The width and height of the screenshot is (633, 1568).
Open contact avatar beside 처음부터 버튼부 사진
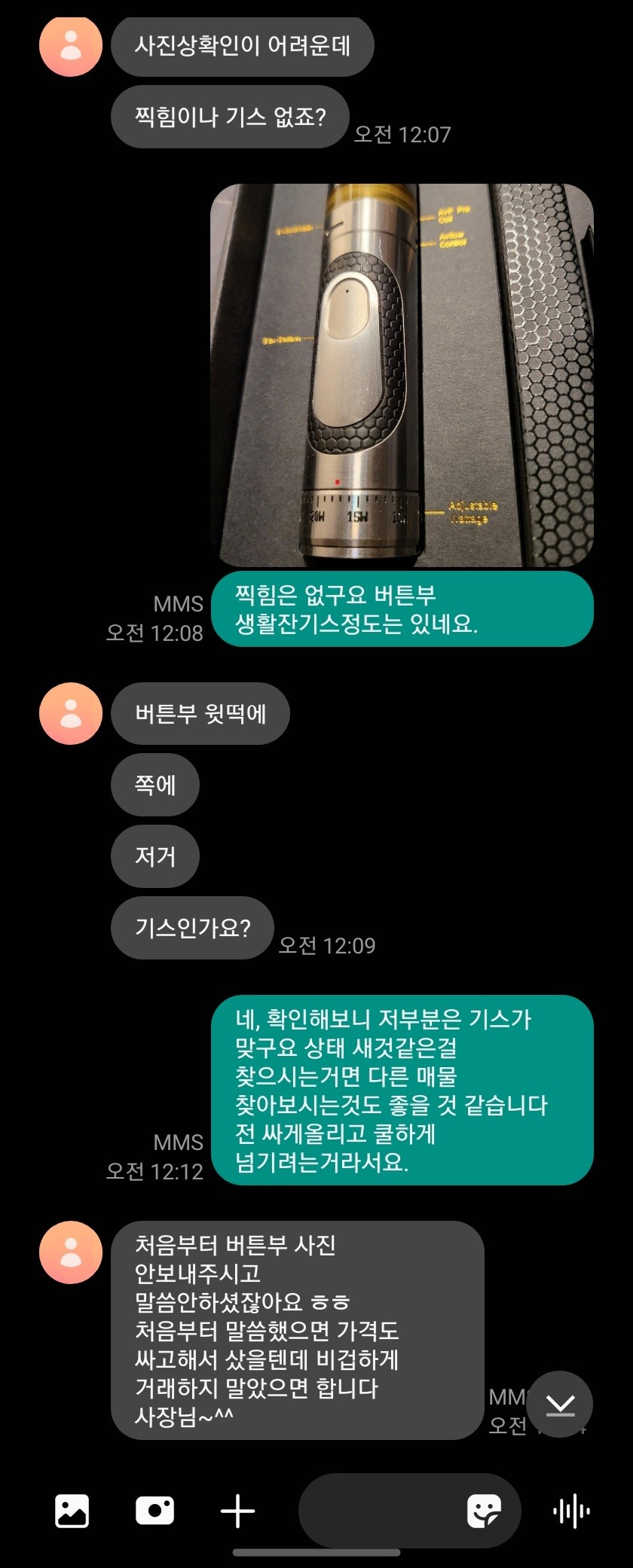(x=71, y=1252)
